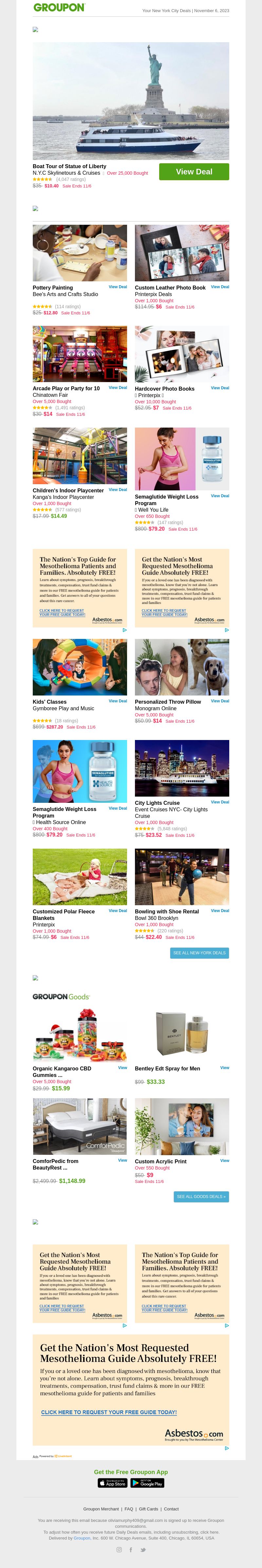Image resolution: width=262 pixels, height=1568 pixels.
Task: Open Arcade Play or Party deal link
Action: 118,388
